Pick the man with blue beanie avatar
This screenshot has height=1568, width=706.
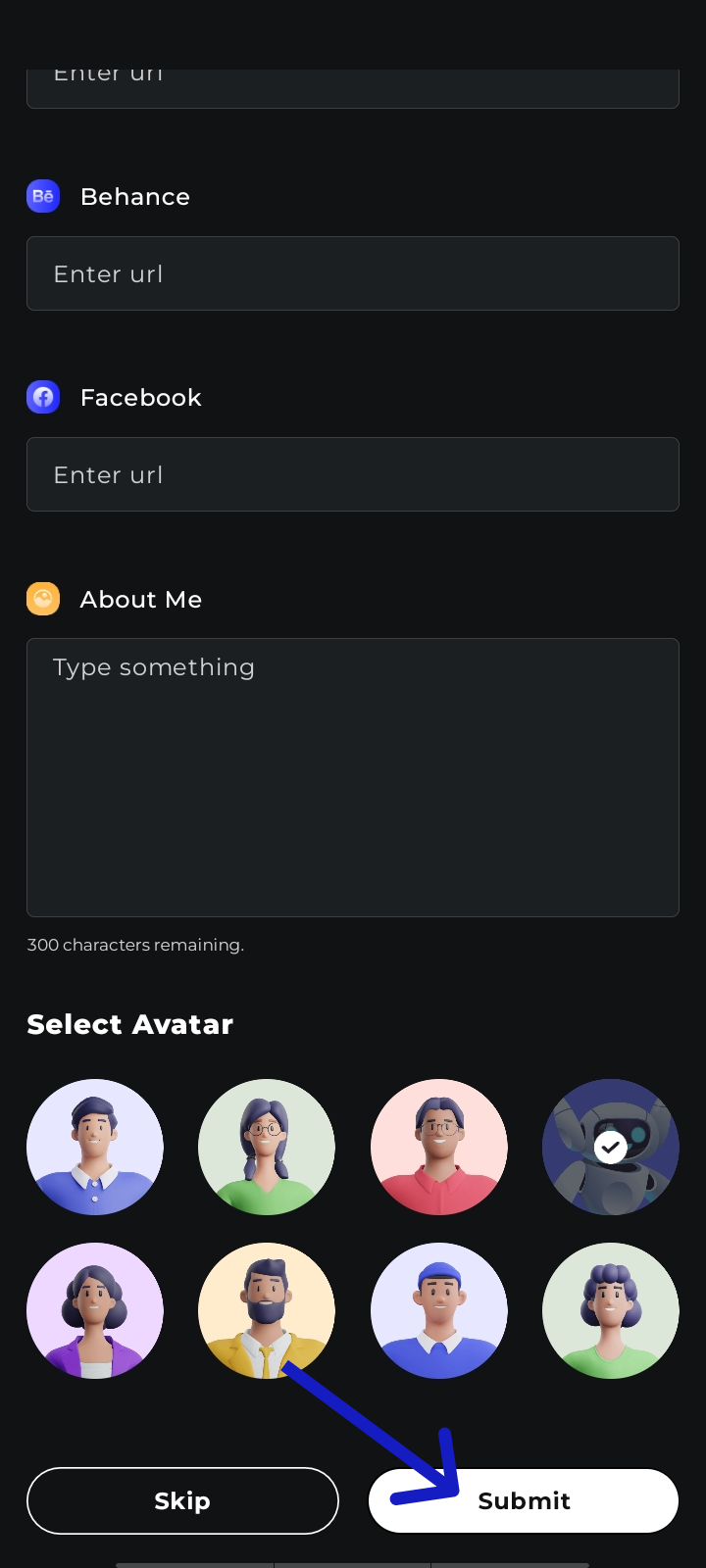(x=439, y=1311)
